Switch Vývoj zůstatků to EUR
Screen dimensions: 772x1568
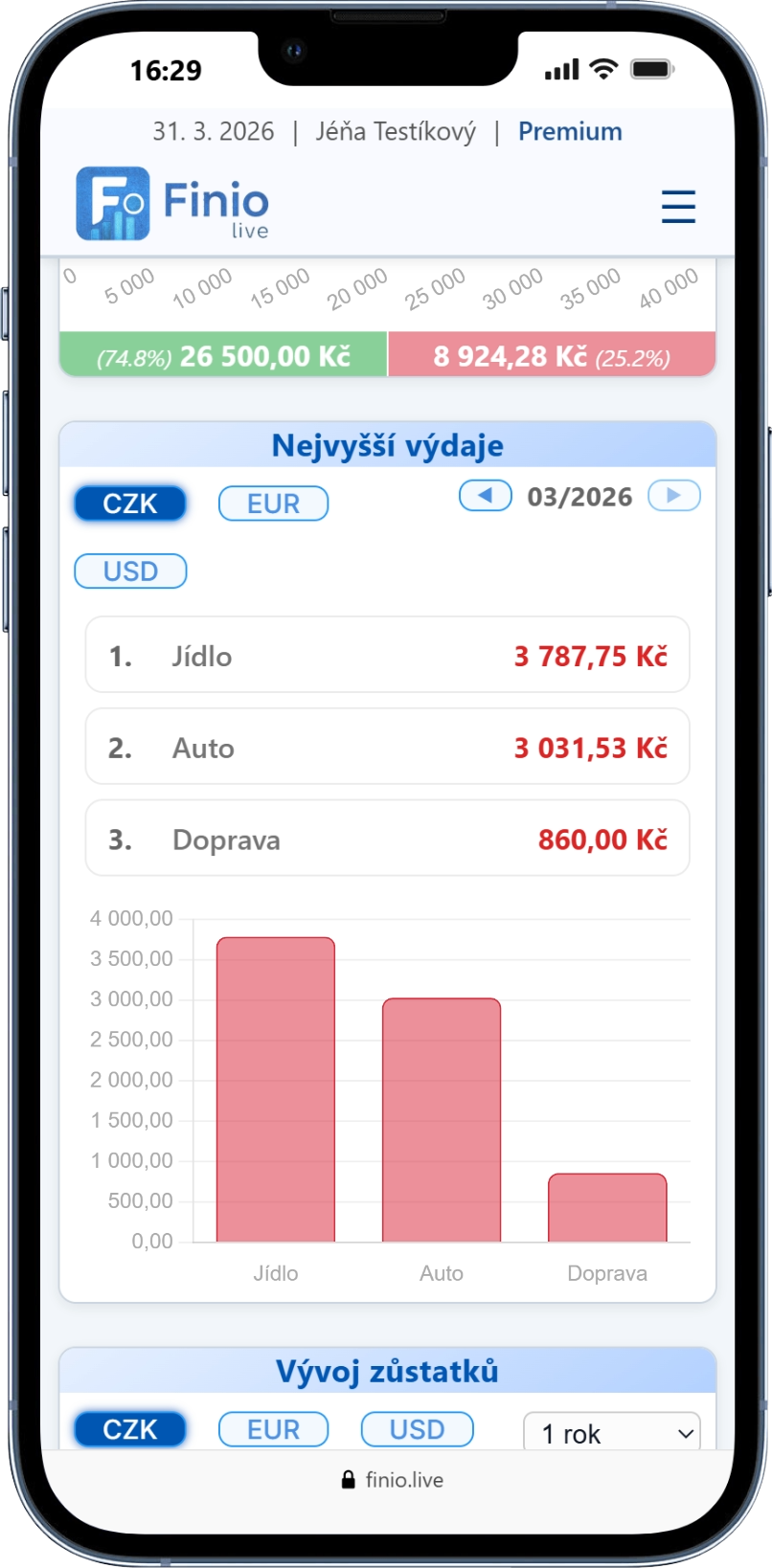pos(273,1429)
